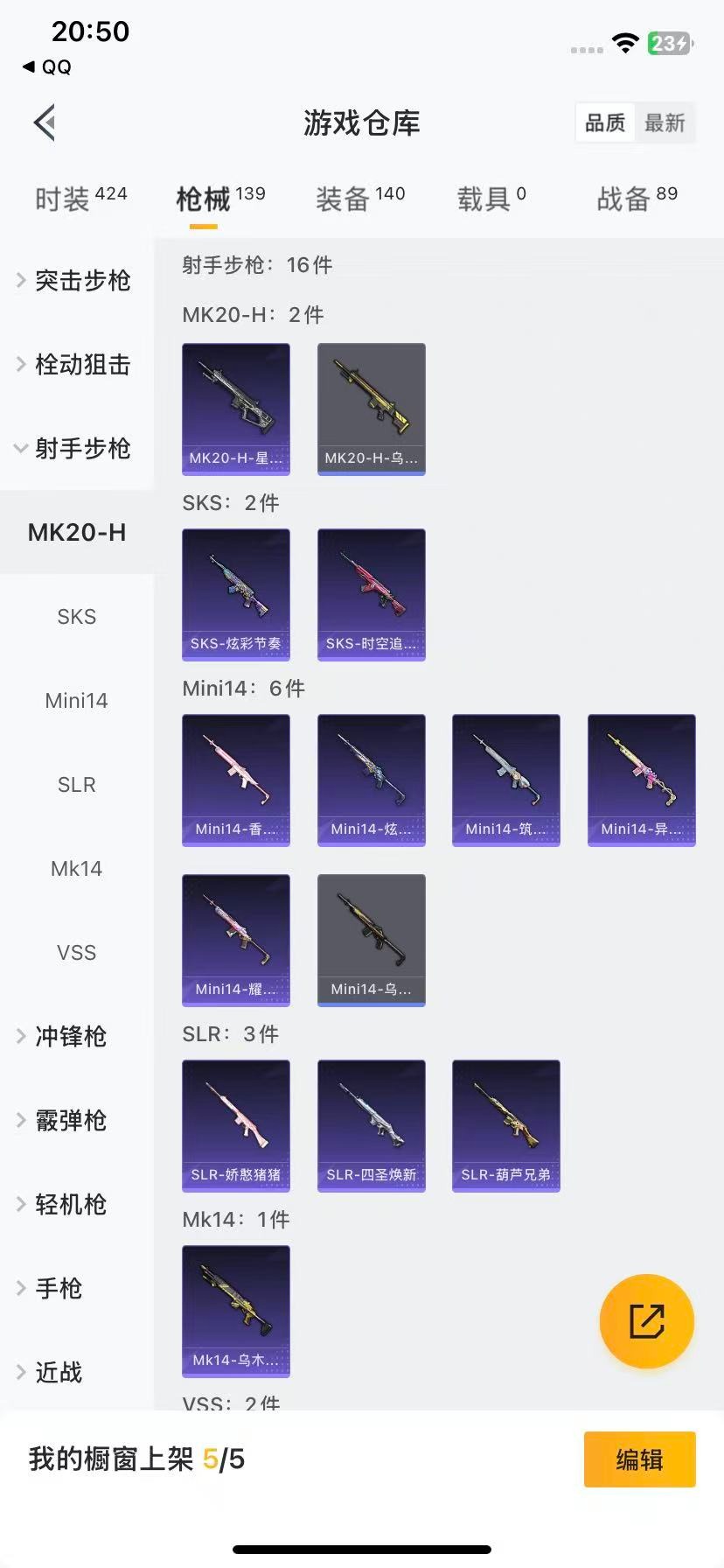This screenshot has width=724, height=1568.
Task: Click the back arrow in title bar
Action: (44, 122)
